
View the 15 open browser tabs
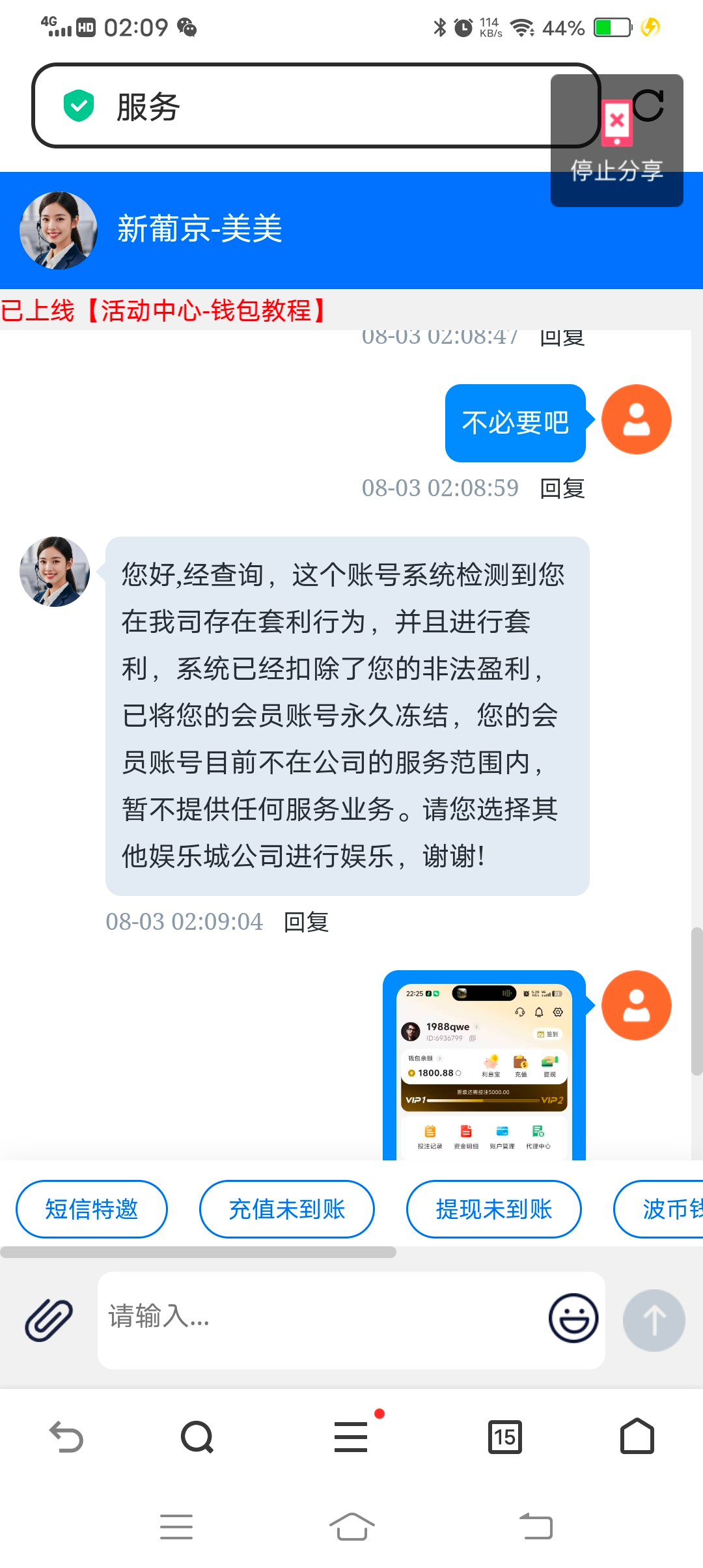pyautogui.click(x=504, y=1437)
